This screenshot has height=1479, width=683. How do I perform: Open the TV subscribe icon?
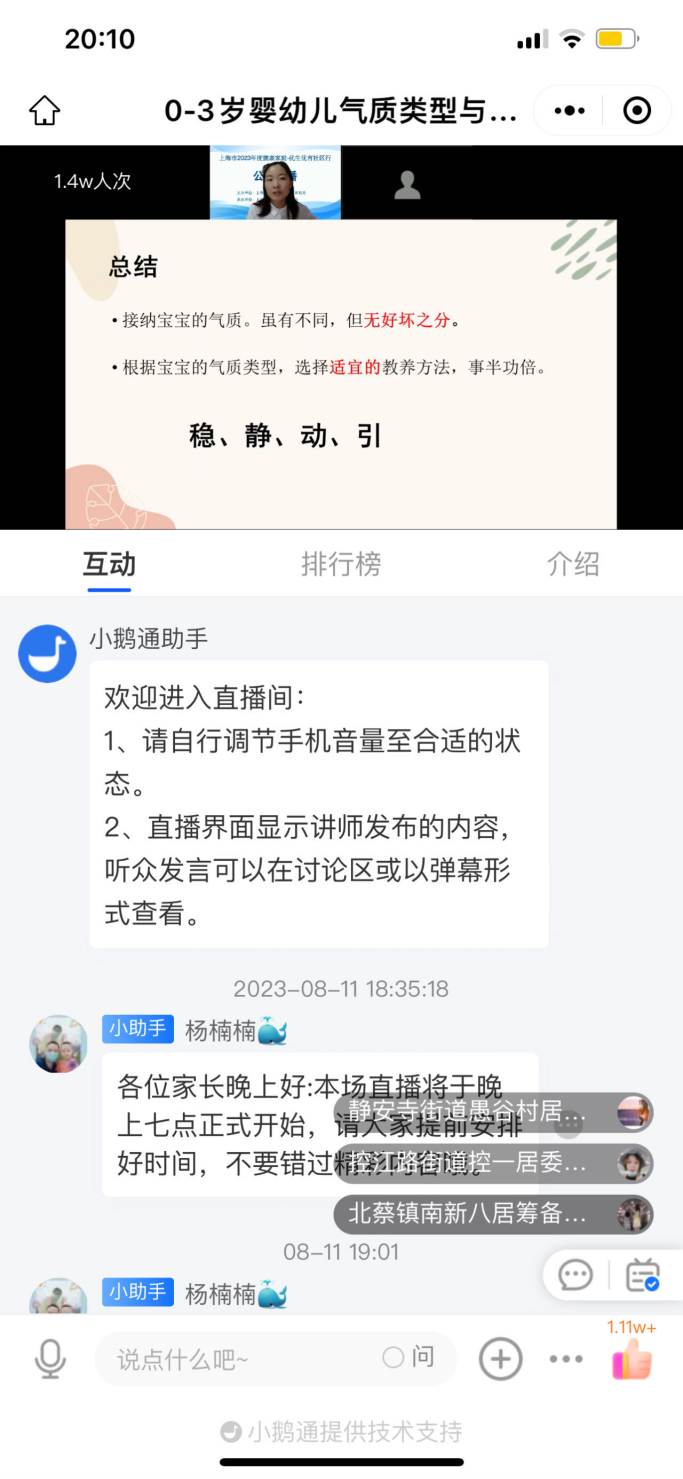coord(643,1275)
